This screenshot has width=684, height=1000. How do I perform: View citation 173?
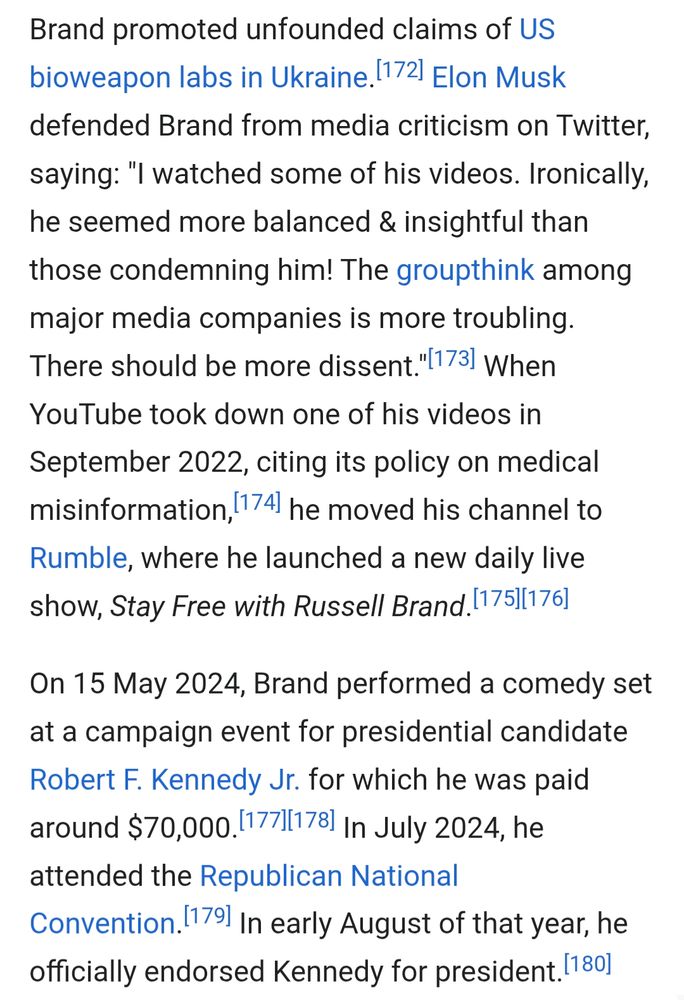(451, 357)
